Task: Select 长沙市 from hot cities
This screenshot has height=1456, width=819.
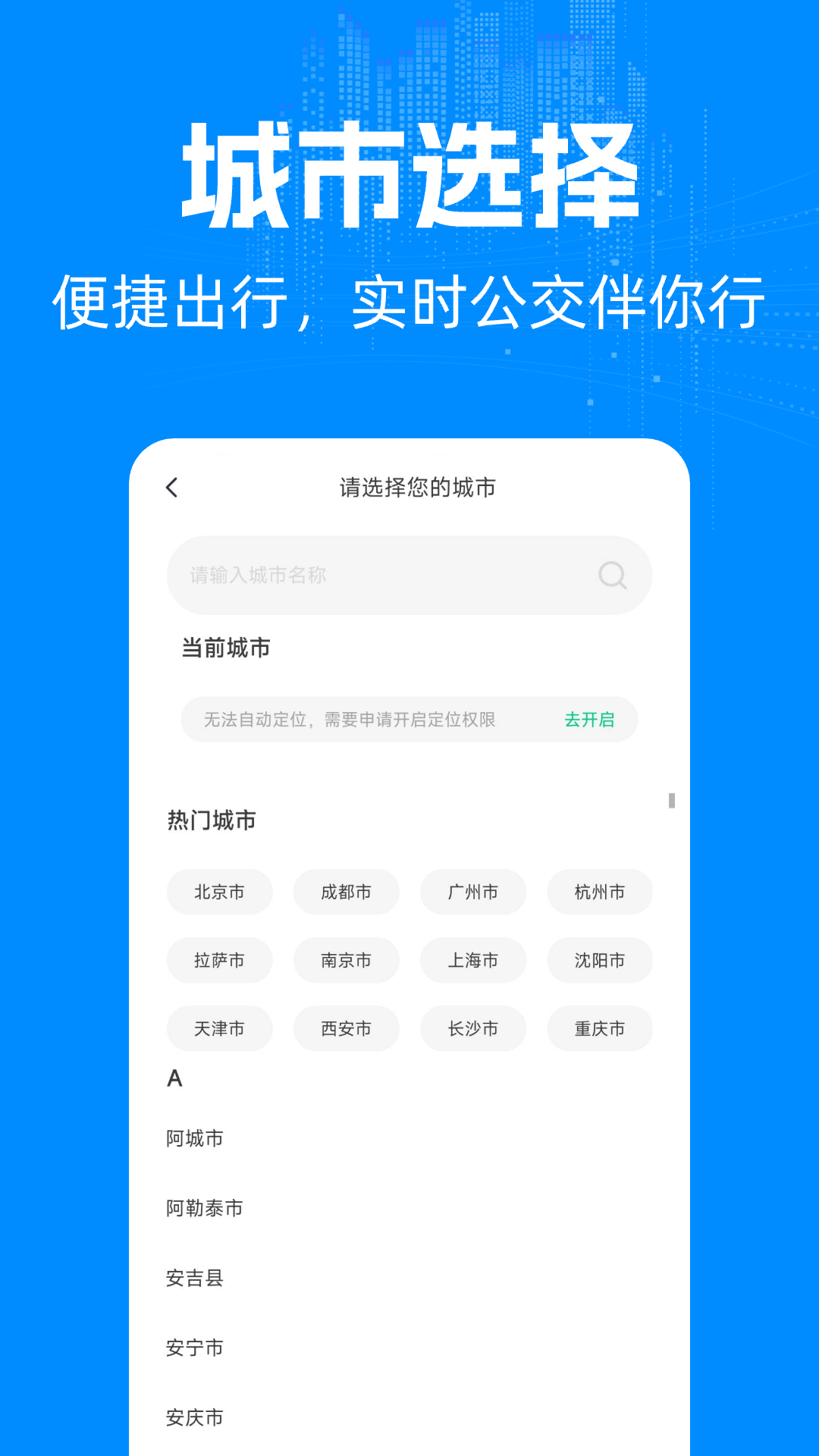Action: click(473, 1029)
